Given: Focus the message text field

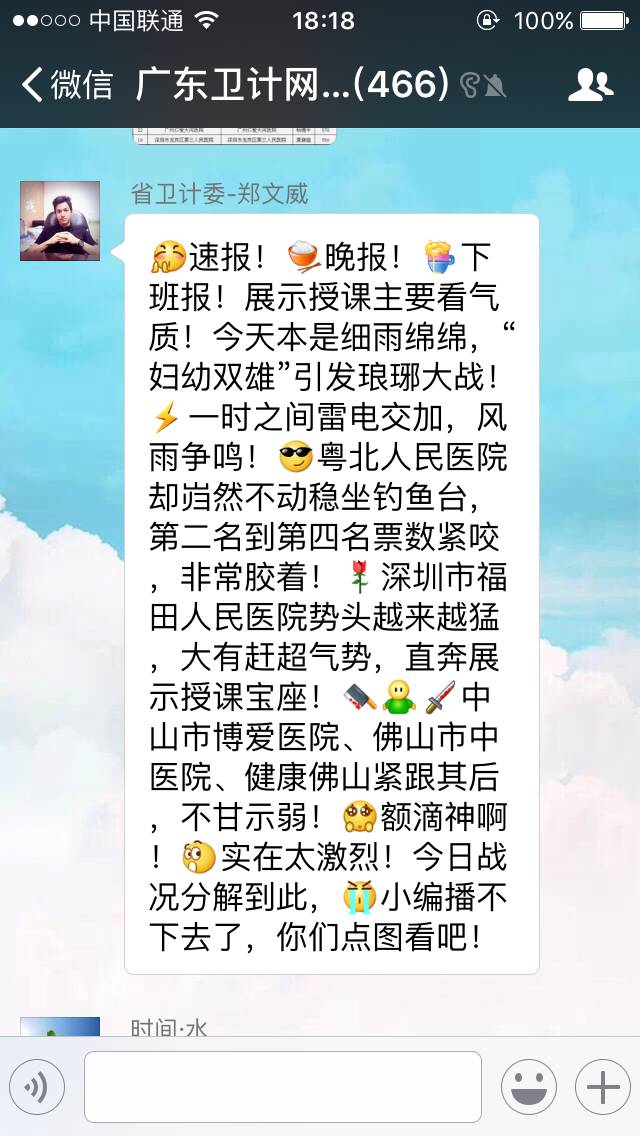Looking at the screenshot, I should [x=282, y=1087].
